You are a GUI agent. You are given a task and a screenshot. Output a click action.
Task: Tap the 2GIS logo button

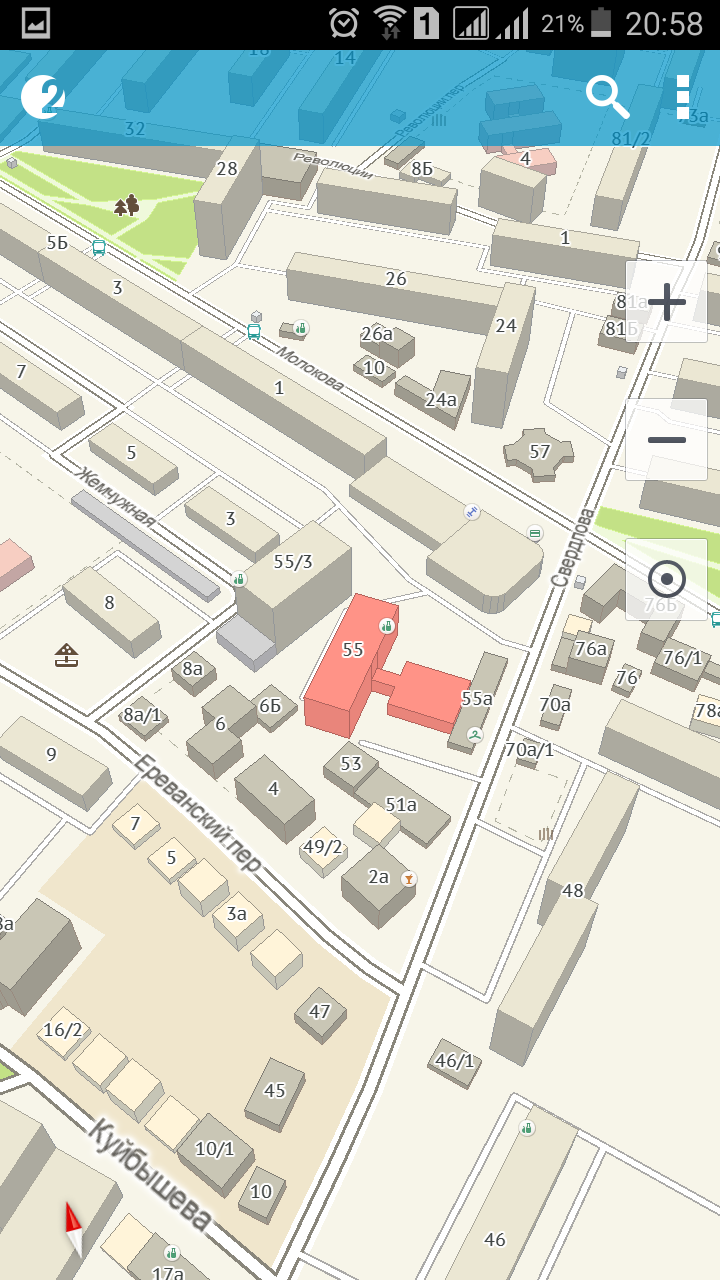click(44, 97)
